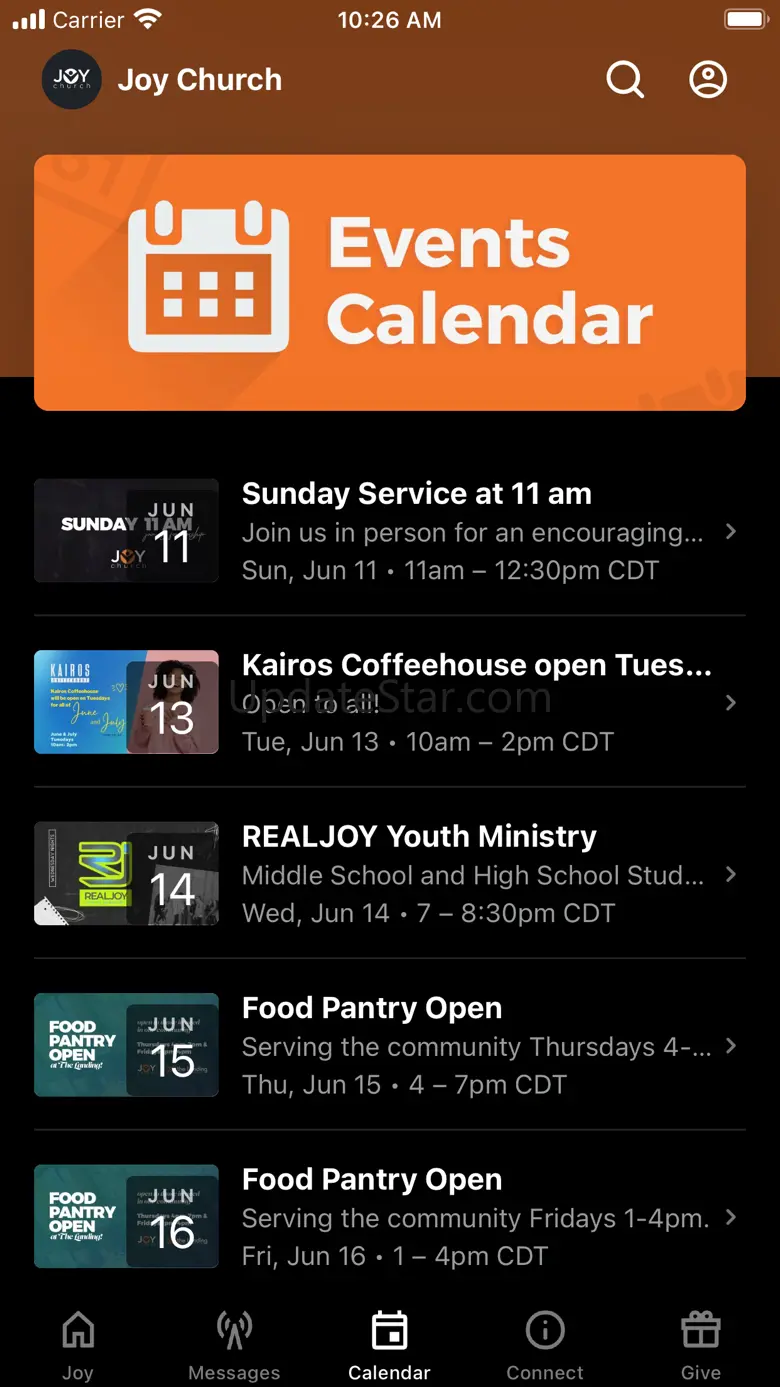780x1387 pixels.
Task: Open REALJOY Youth Ministry event
Action: click(x=390, y=874)
